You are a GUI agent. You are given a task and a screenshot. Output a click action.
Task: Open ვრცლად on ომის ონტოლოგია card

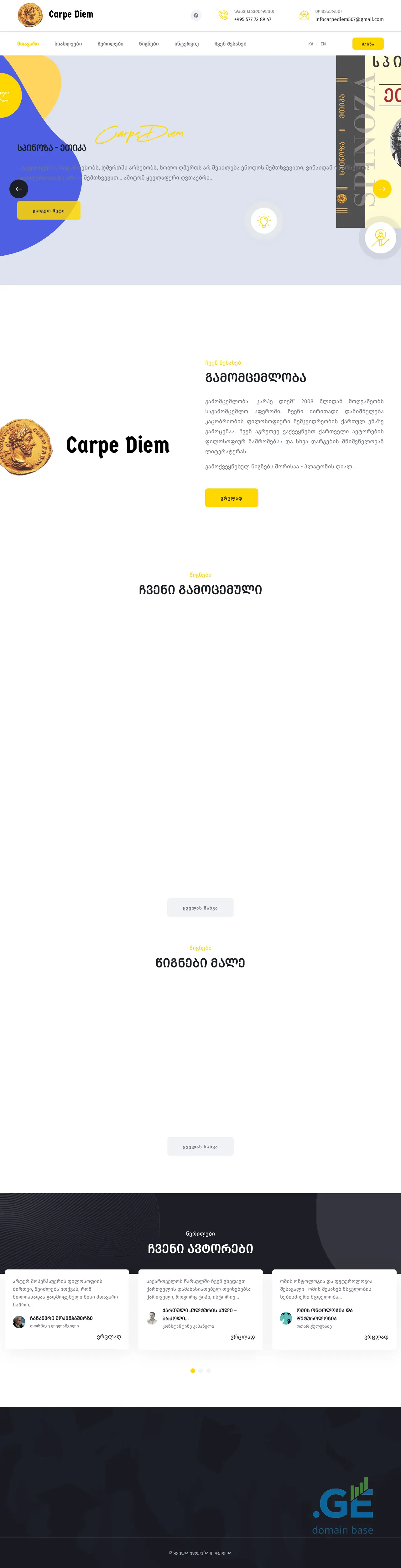point(375,1337)
